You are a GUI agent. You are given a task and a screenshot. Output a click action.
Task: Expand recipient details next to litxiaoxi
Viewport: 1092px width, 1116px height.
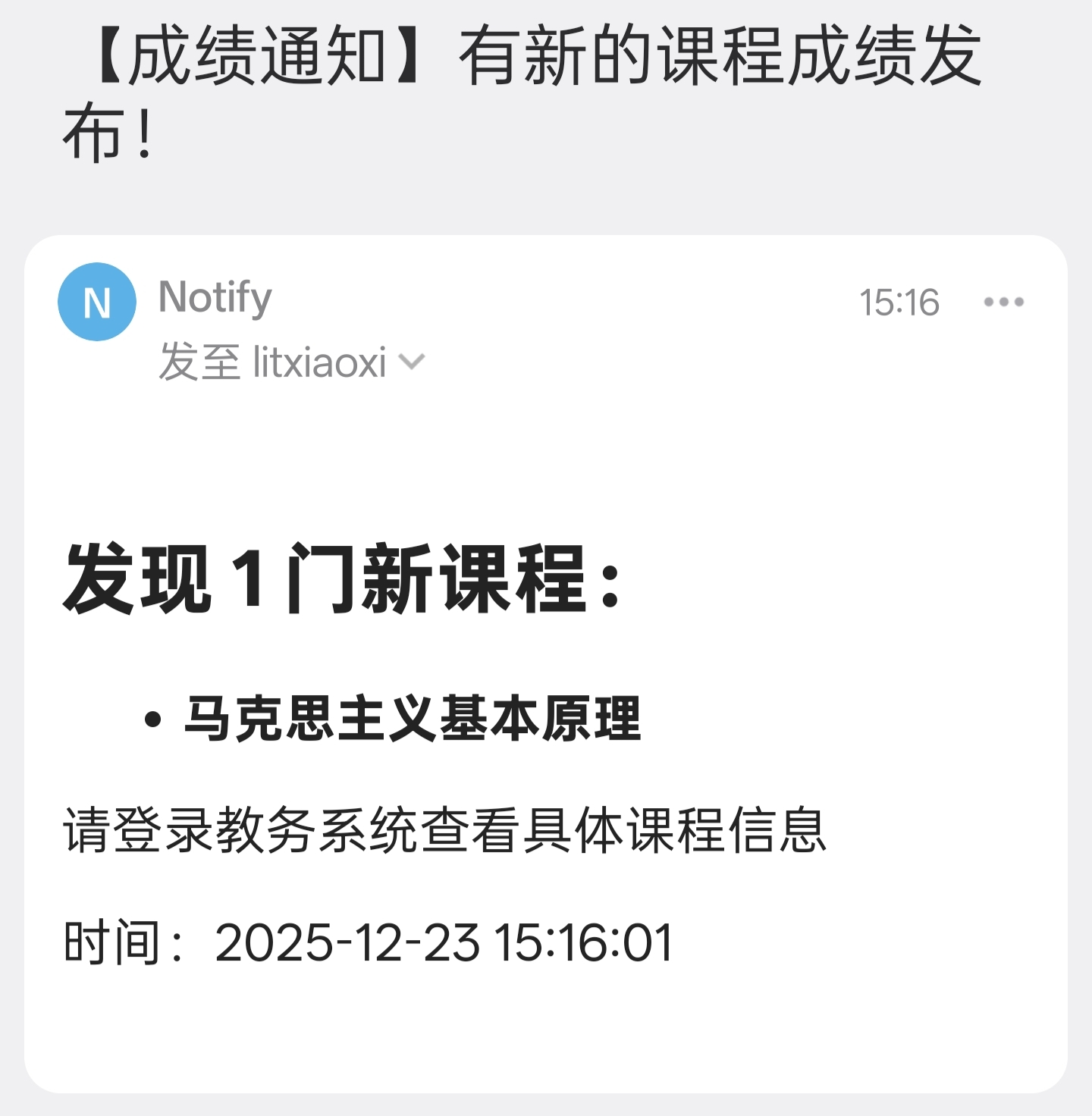pos(412,362)
